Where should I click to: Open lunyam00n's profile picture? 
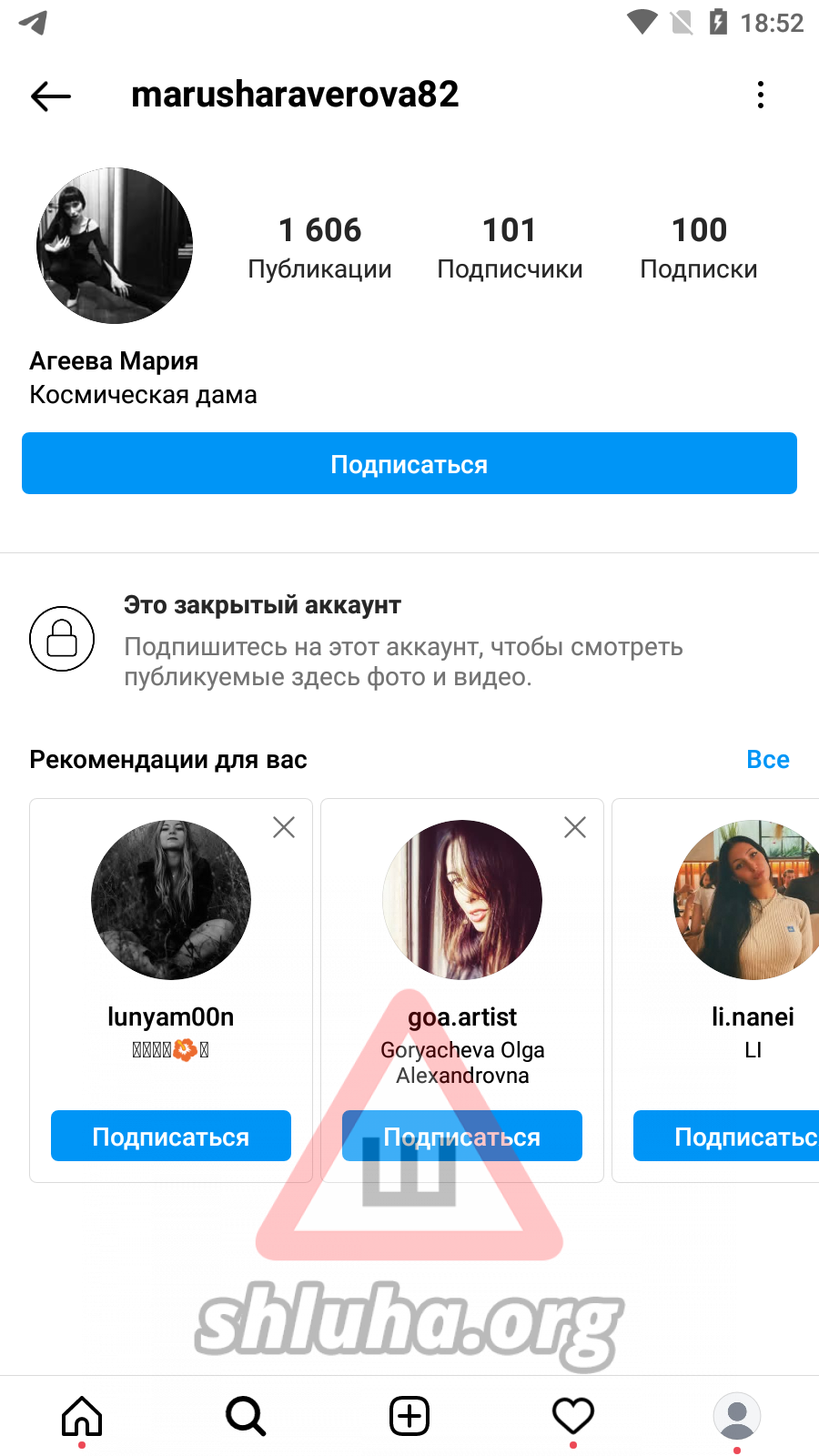pyautogui.click(x=171, y=900)
